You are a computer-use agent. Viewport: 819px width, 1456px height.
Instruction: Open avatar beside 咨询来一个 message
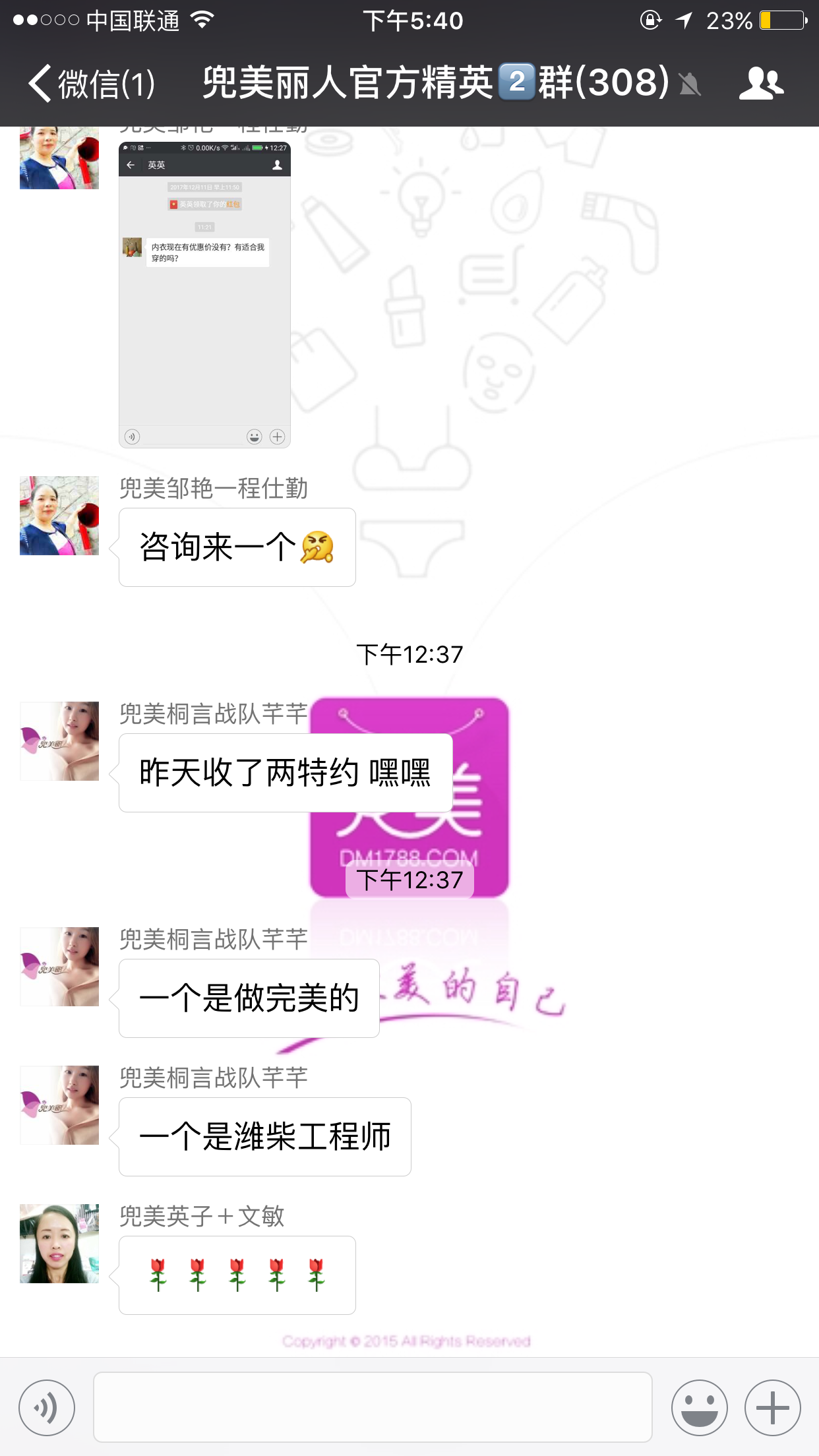(x=59, y=515)
